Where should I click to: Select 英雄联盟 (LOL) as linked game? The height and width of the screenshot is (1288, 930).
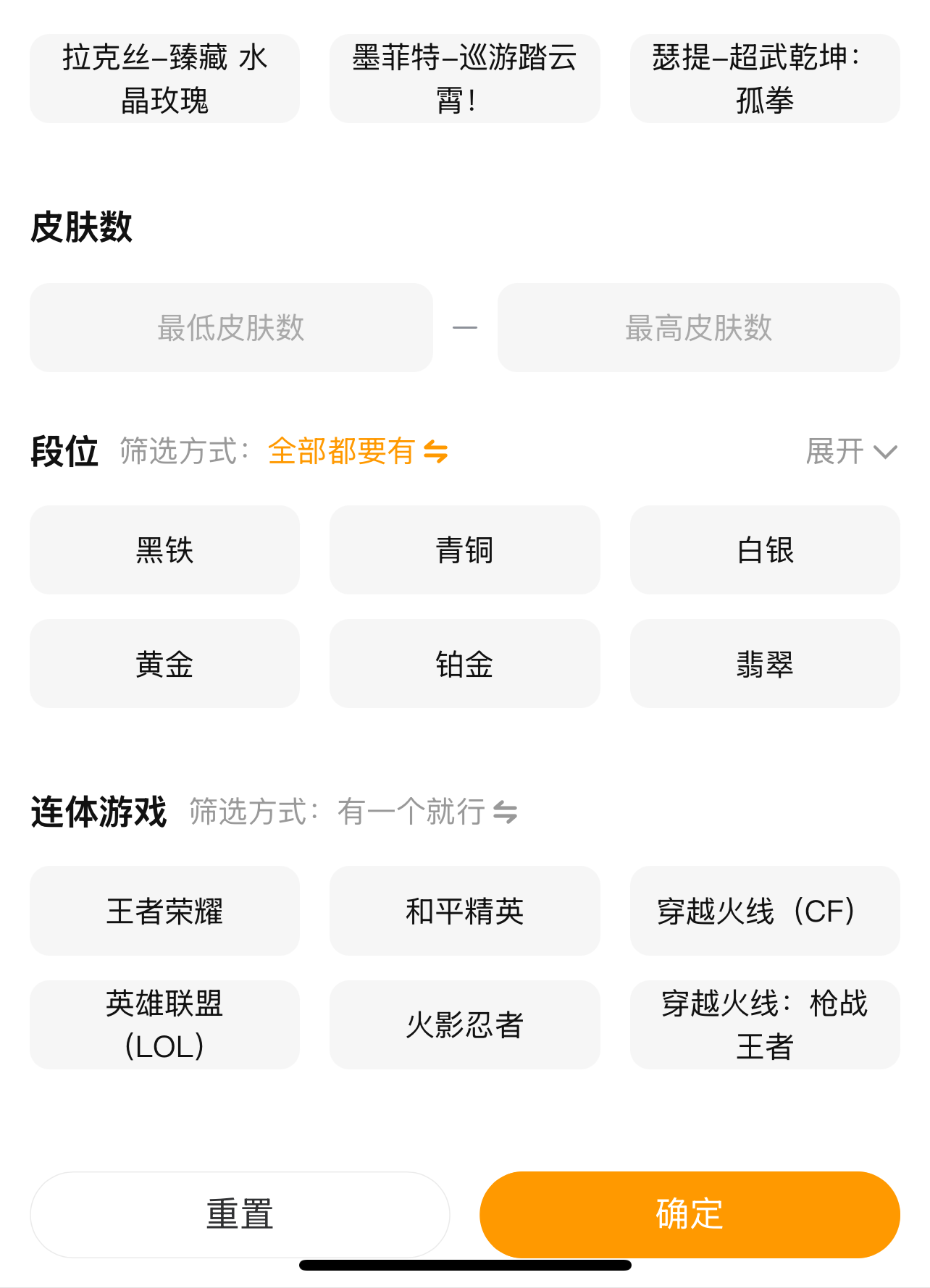pos(164,1024)
